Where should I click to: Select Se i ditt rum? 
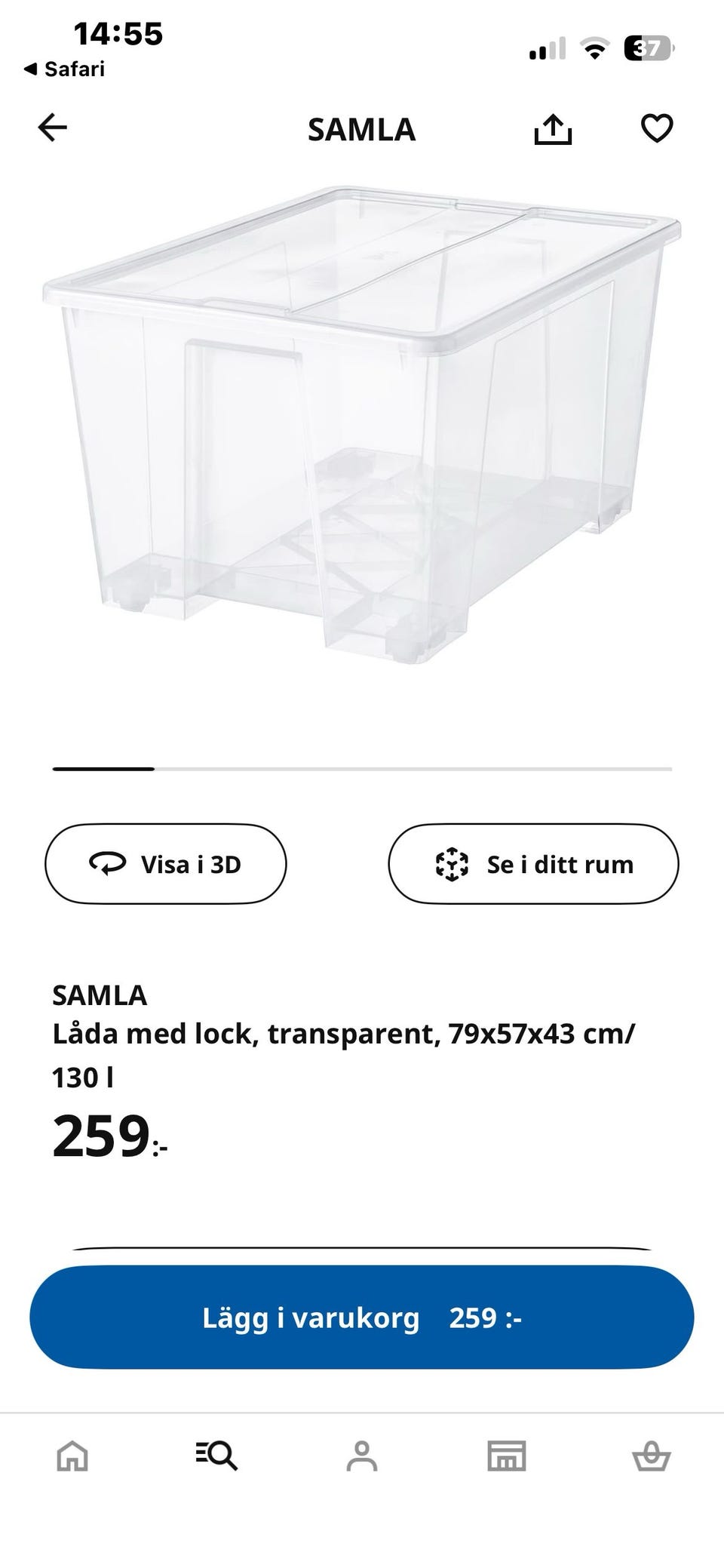tap(533, 864)
